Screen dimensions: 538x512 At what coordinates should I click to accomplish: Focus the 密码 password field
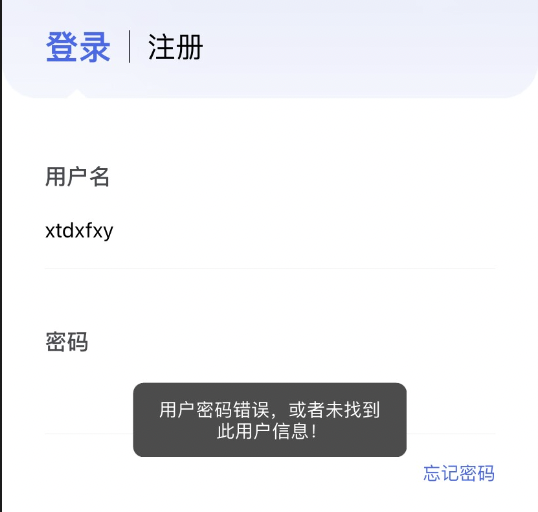tap(270, 398)
